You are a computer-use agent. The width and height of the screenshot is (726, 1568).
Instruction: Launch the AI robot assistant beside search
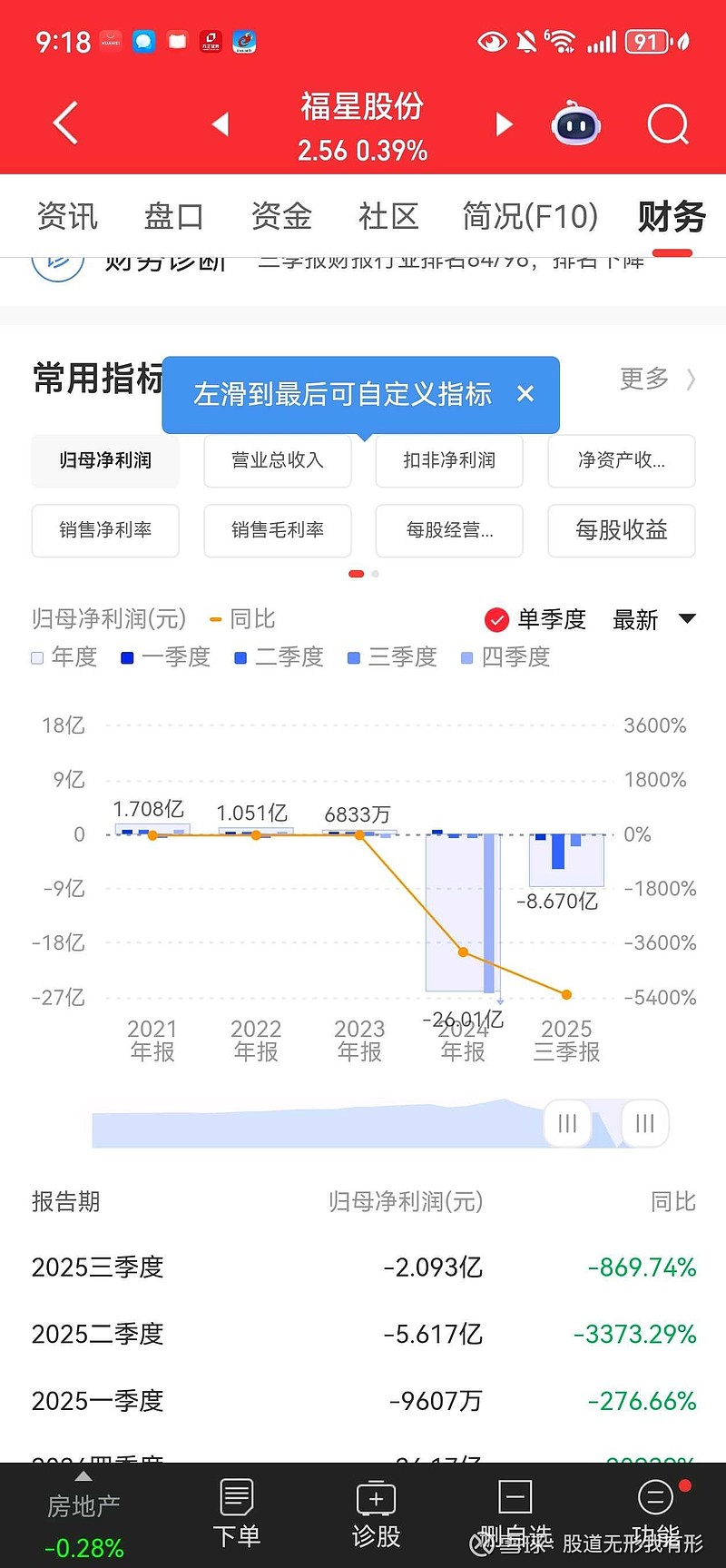pos(574,123)
